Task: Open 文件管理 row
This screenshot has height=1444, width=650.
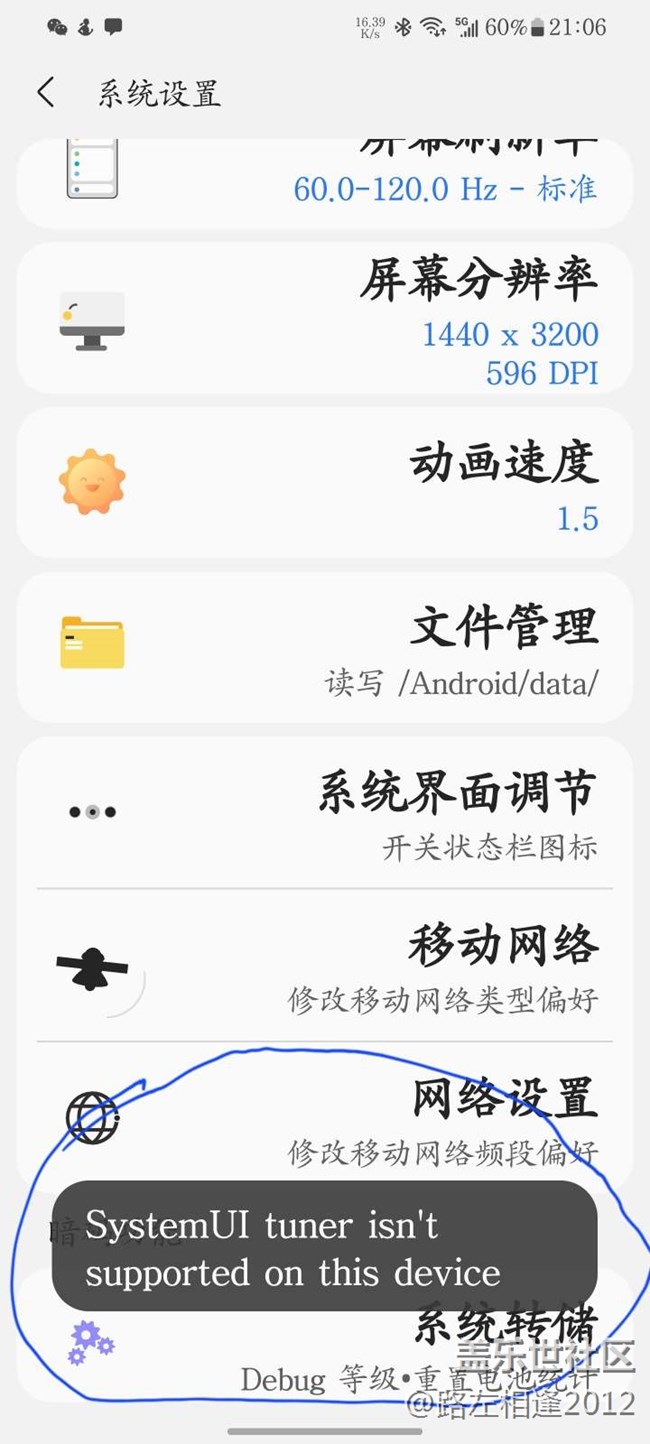Action: [x=325, y=647]
